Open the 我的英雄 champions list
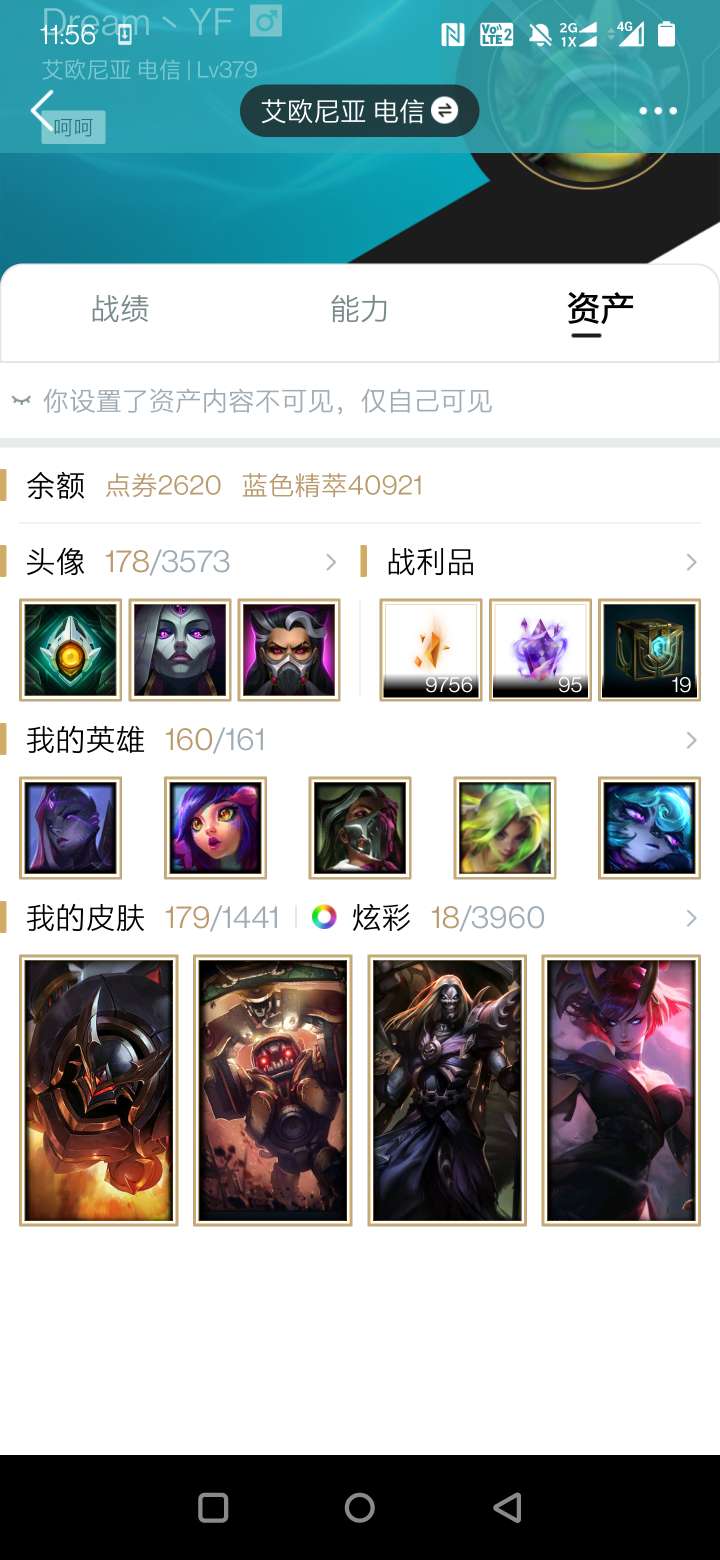 coord(360,740)
